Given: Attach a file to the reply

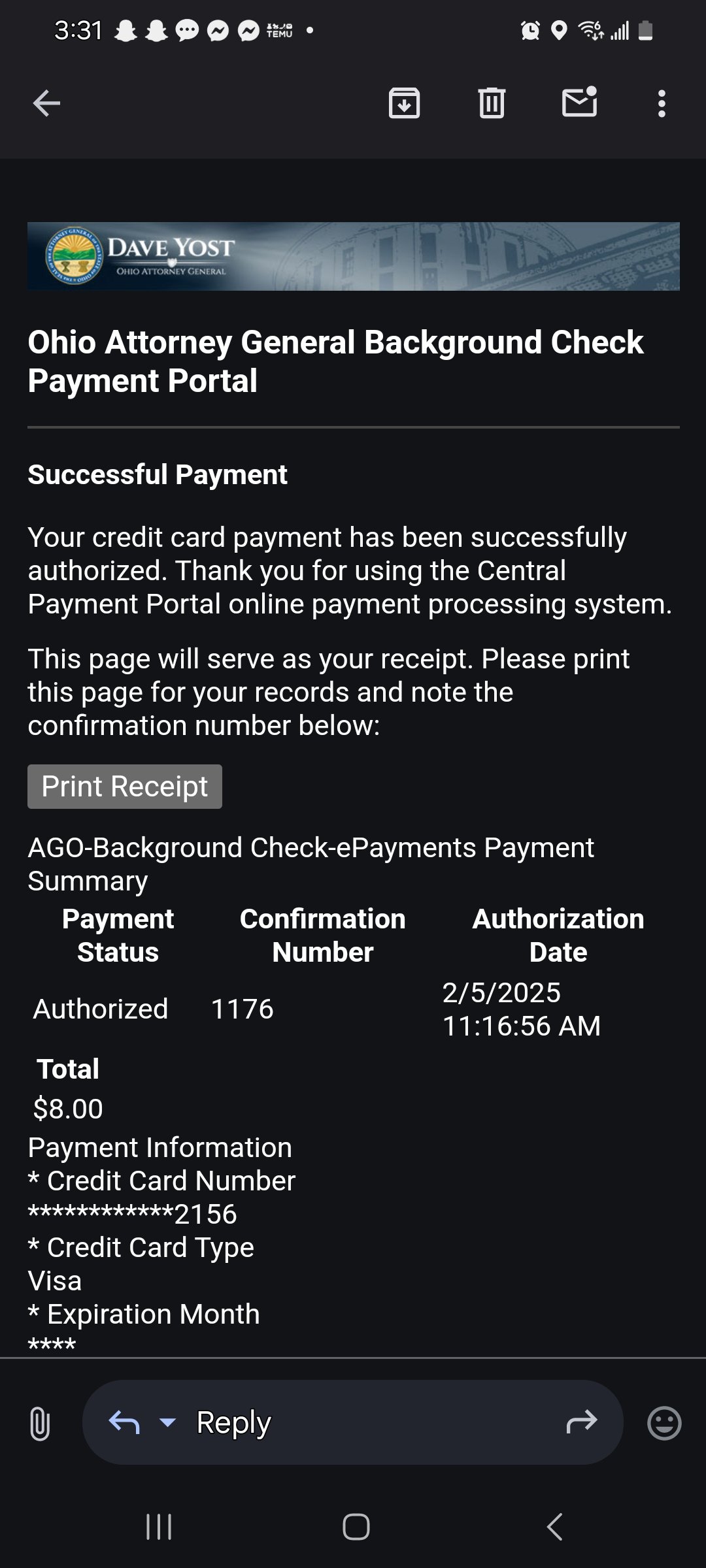Looking at the screenshot, I should click(x=40, y=1423).
